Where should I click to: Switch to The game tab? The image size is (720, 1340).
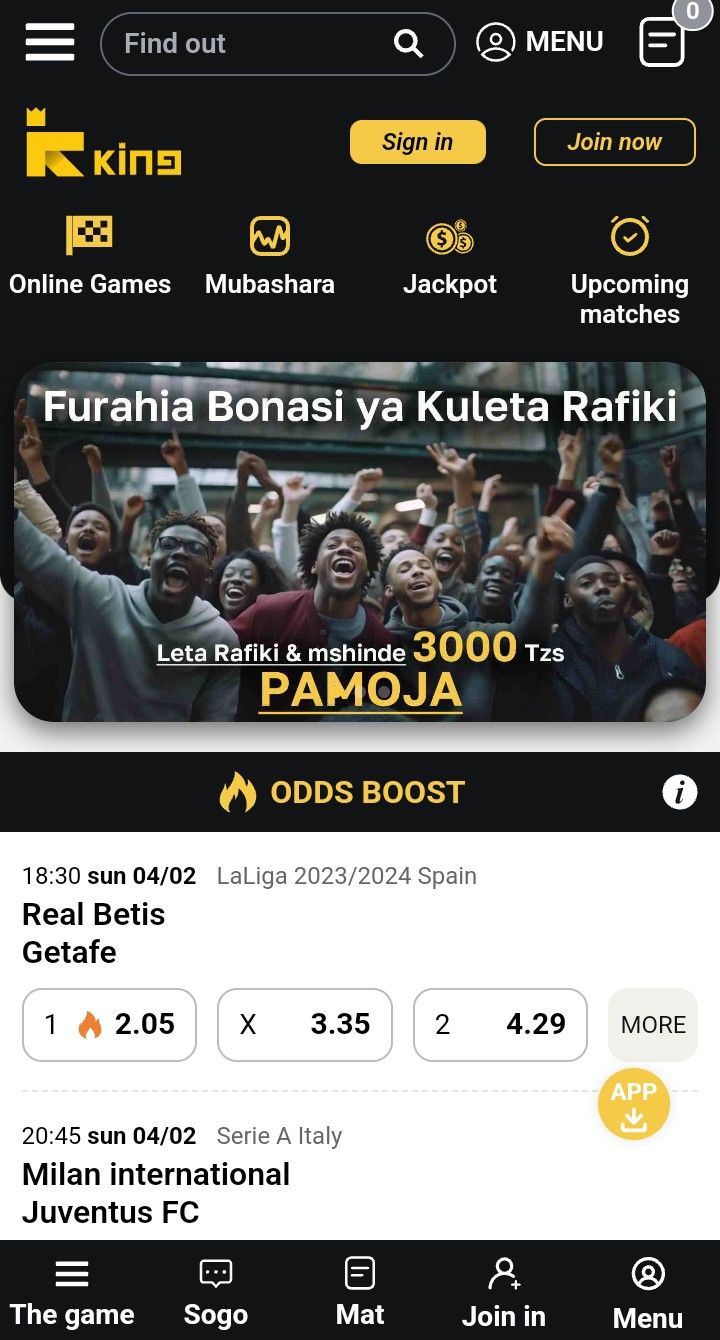click(72, 1291)
